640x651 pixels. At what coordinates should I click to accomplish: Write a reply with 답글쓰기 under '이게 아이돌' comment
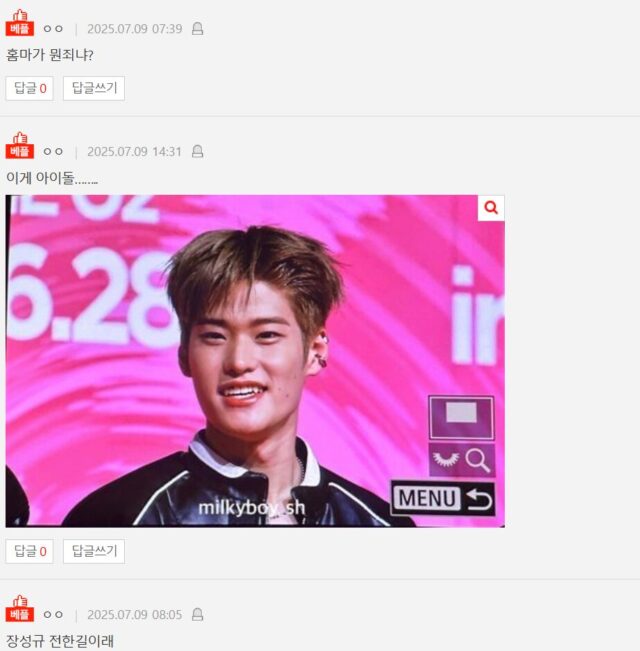[x=94, y=551]
